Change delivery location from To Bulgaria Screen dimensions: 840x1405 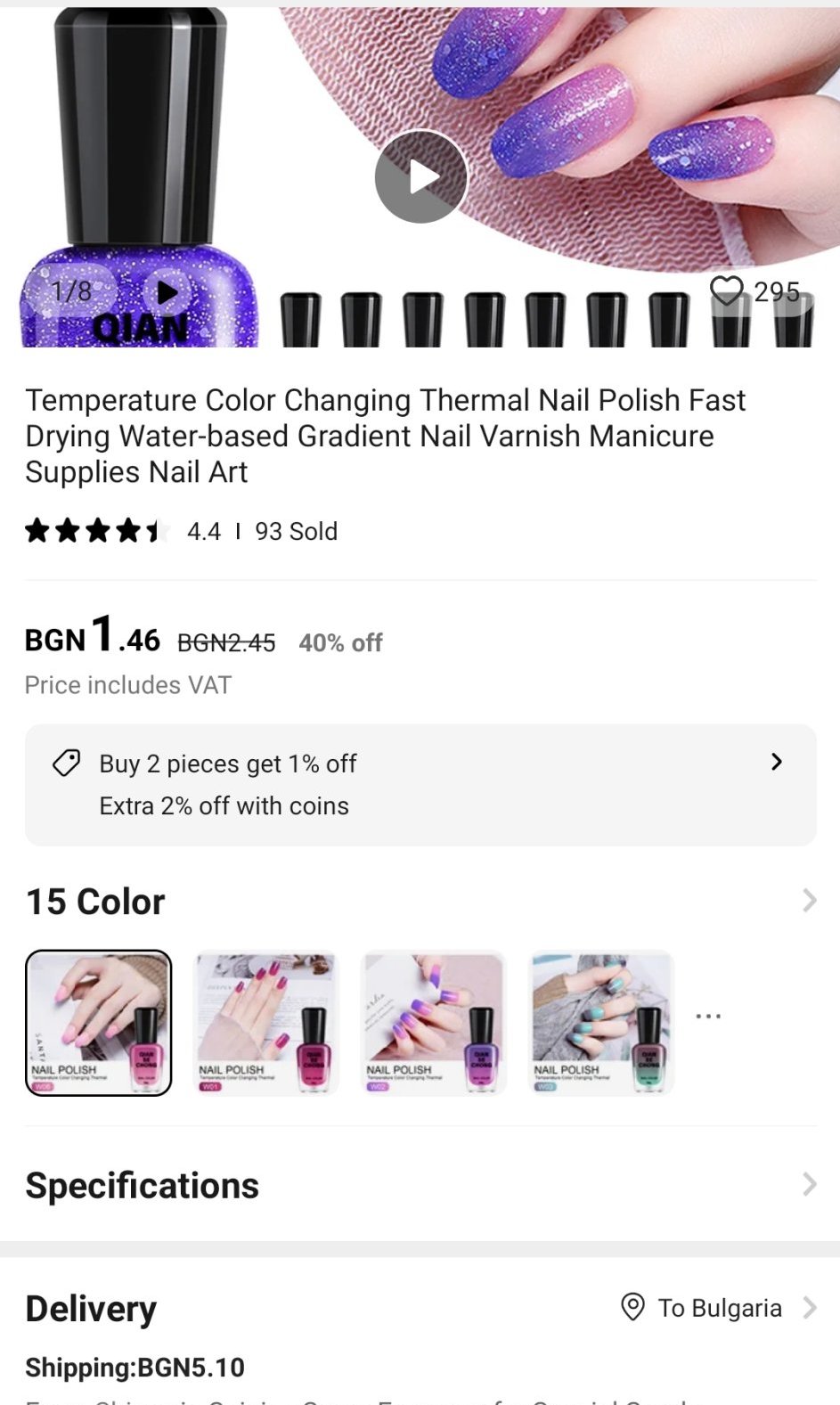click(x=718, y=1308)
